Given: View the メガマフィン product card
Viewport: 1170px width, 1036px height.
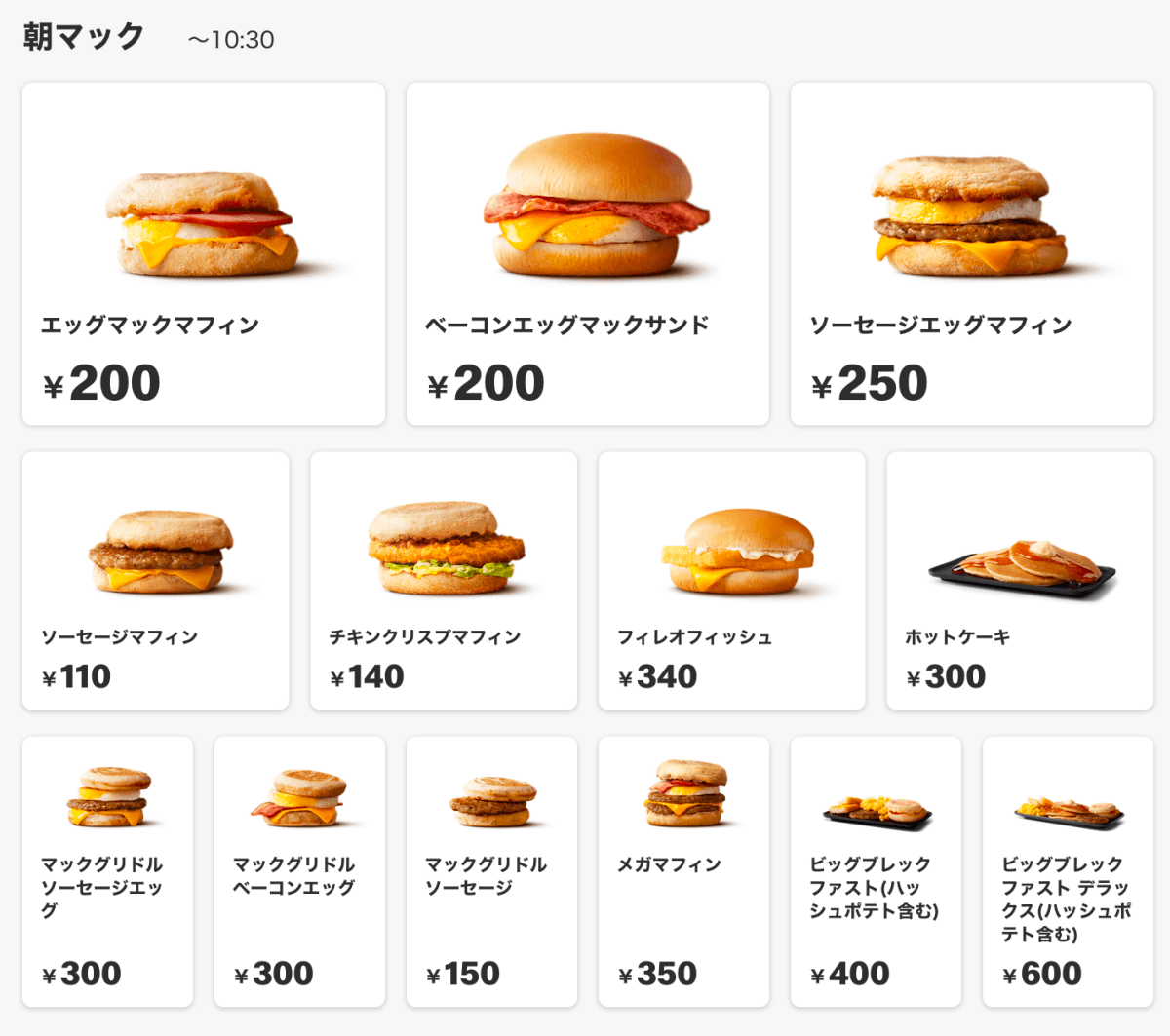Looking at the screenshot, I should click(x=683, y=870).
